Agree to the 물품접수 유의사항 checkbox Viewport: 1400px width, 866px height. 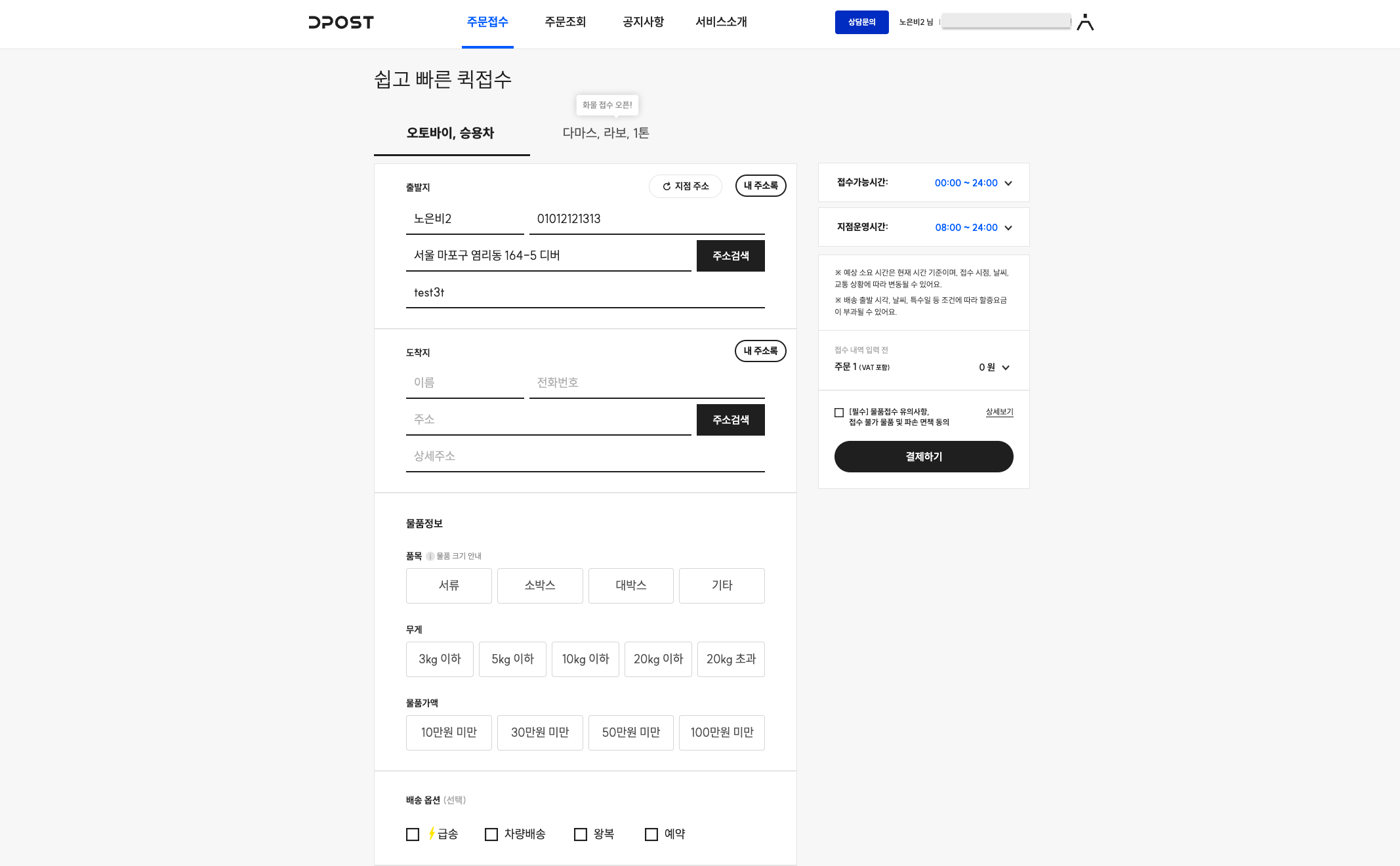click(x=839, y=413)
